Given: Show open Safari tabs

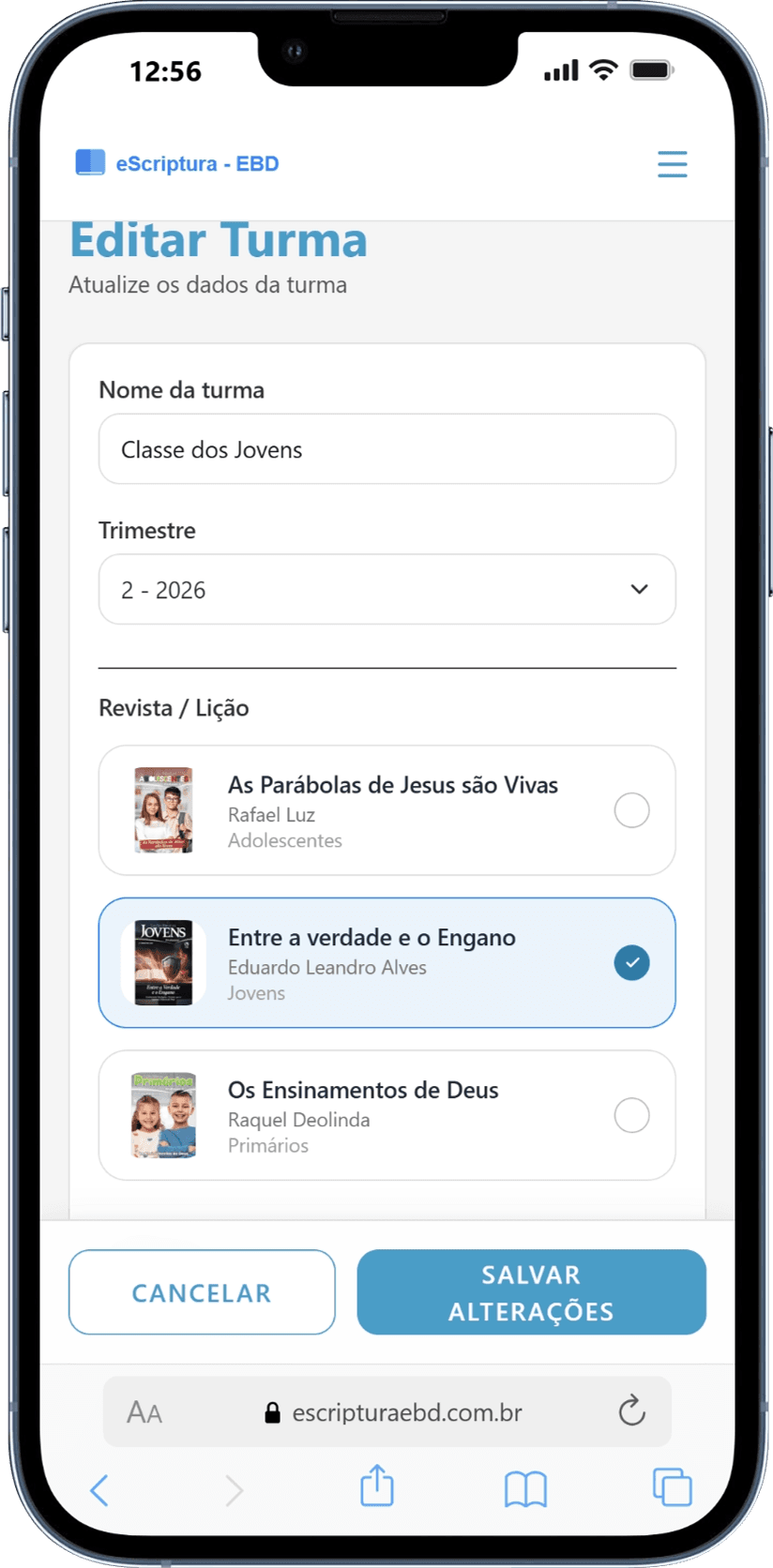Looking at the screenshot, I should [x=672, y=1487].
